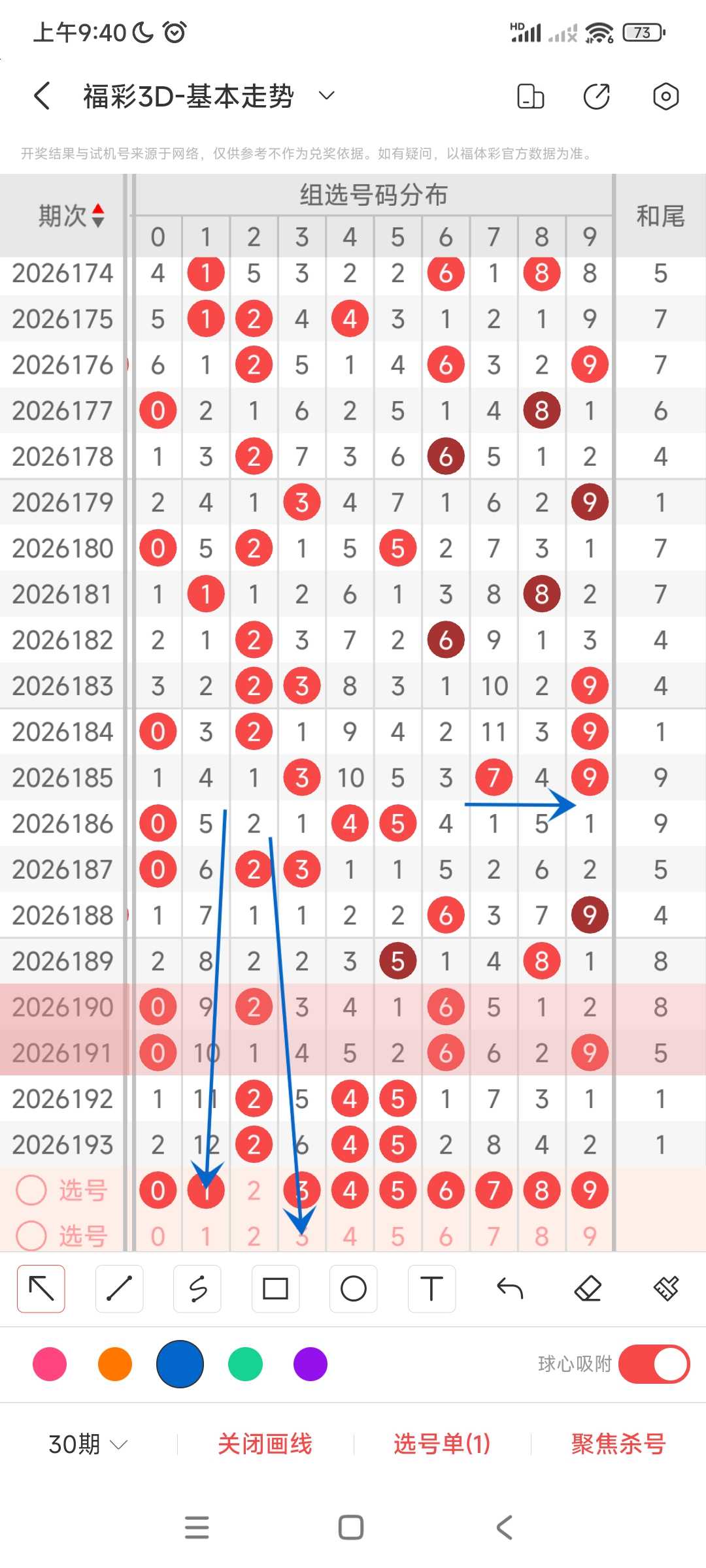
Task: Toggle the 期次 sort order arrows
Action: coord(98,215)
